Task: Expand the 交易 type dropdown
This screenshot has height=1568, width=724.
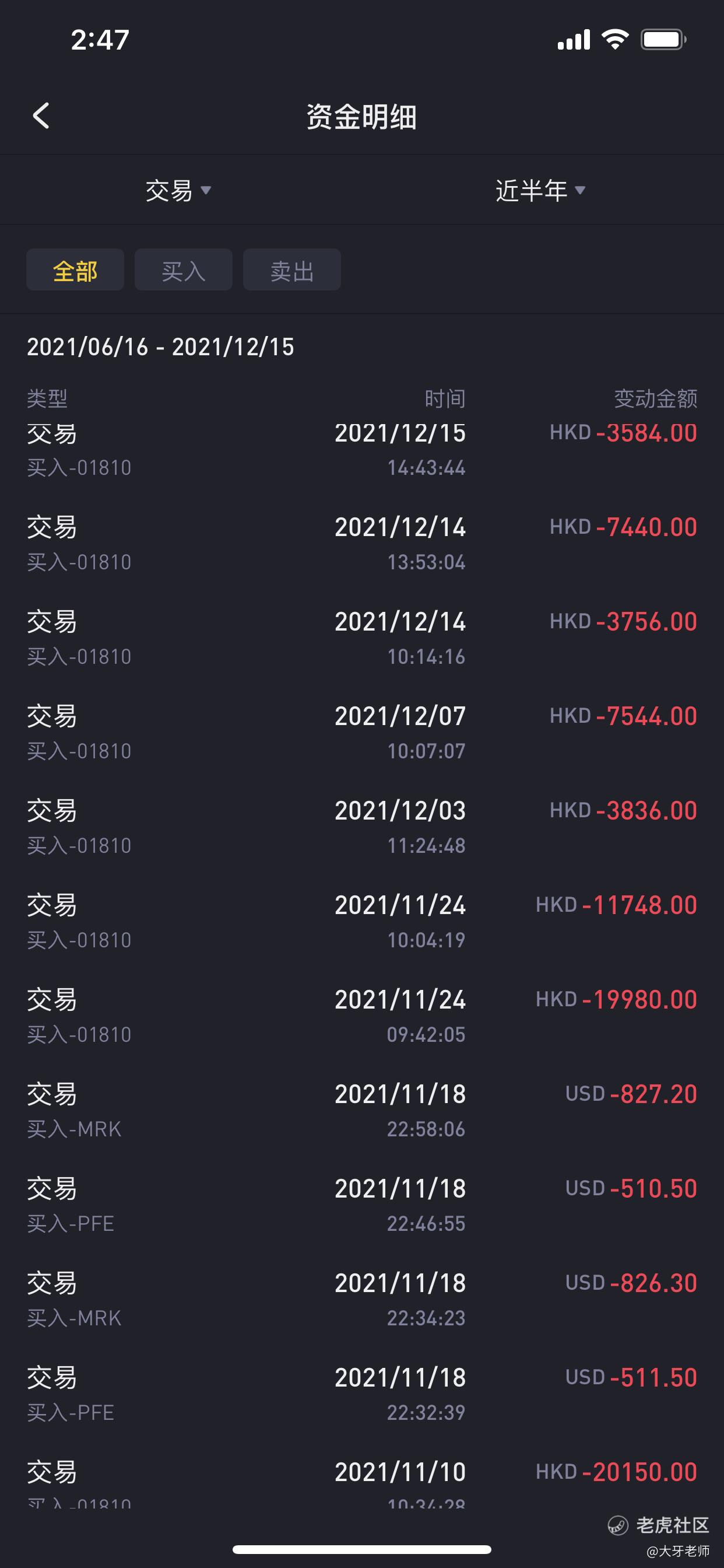Action: click(178, 191)
